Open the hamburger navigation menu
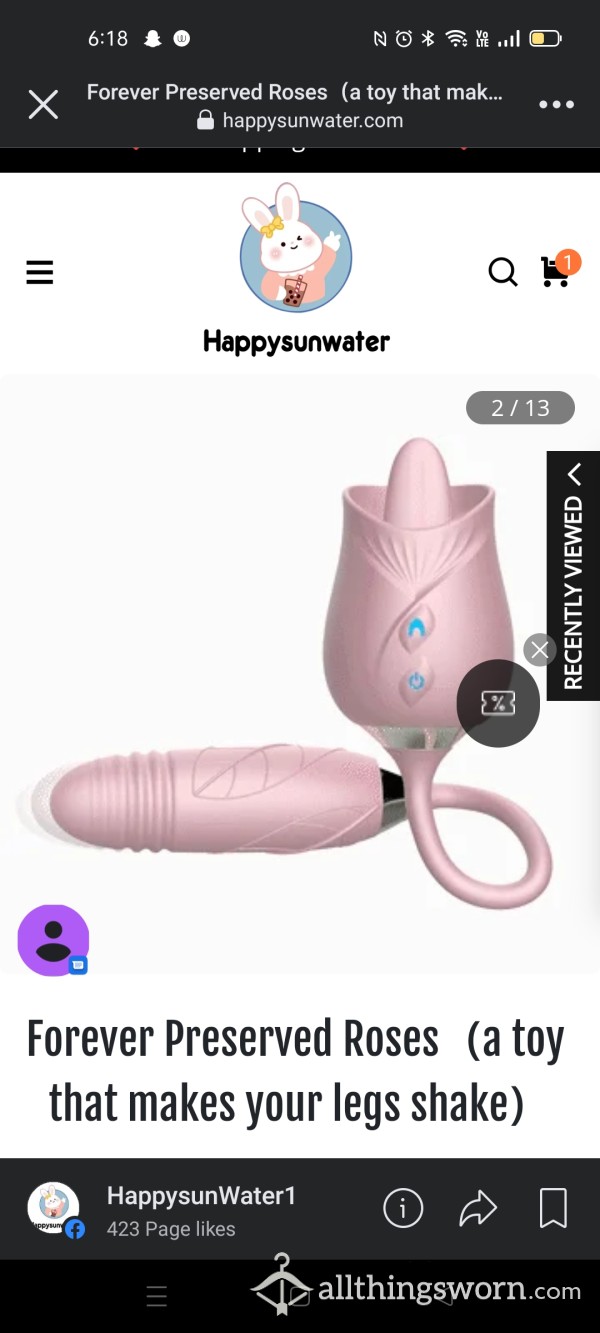The width and height of the screenshot is (600, 1333). click(x=39, y=272)
